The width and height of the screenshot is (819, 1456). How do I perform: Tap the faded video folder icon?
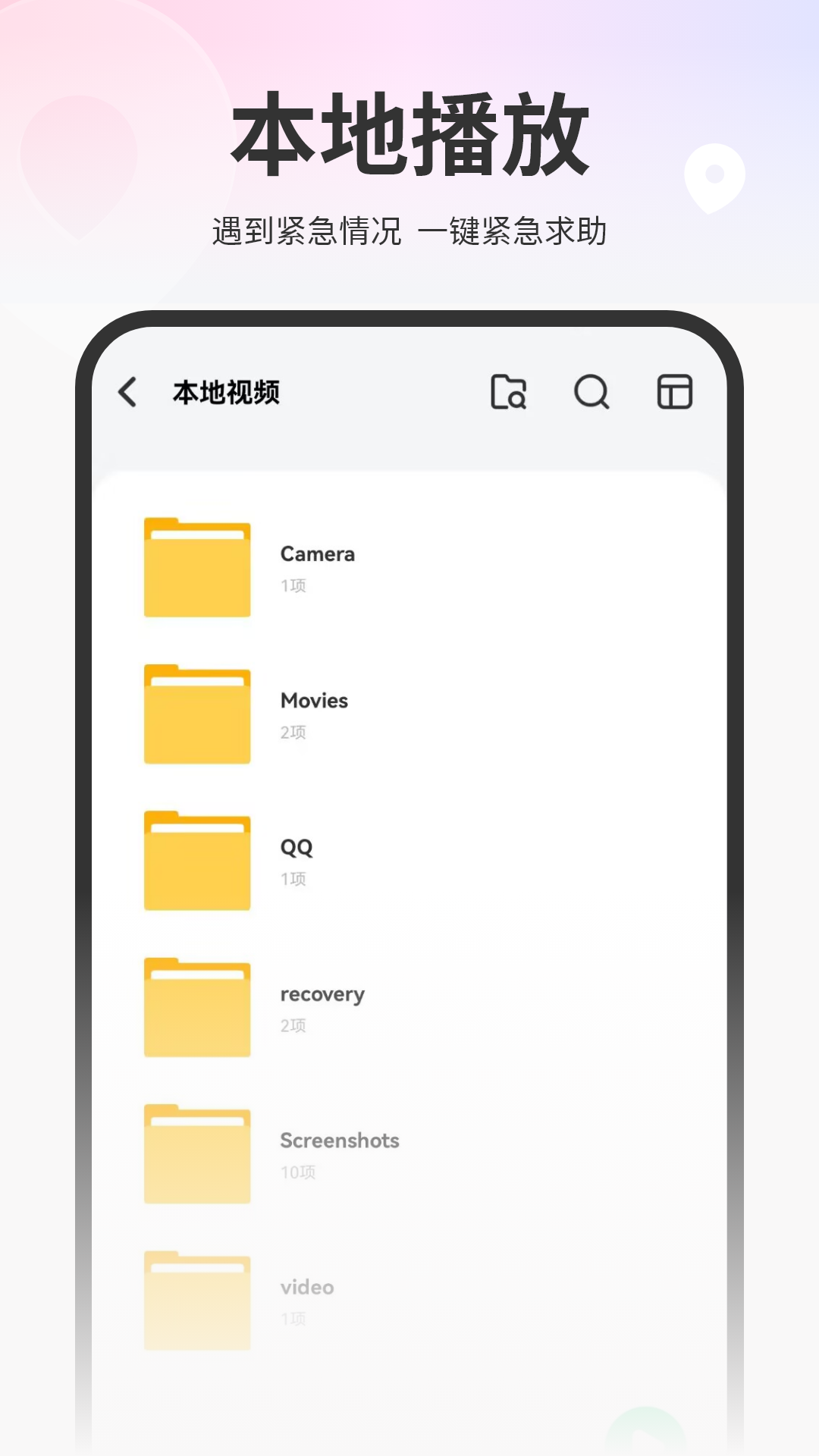196,1297
